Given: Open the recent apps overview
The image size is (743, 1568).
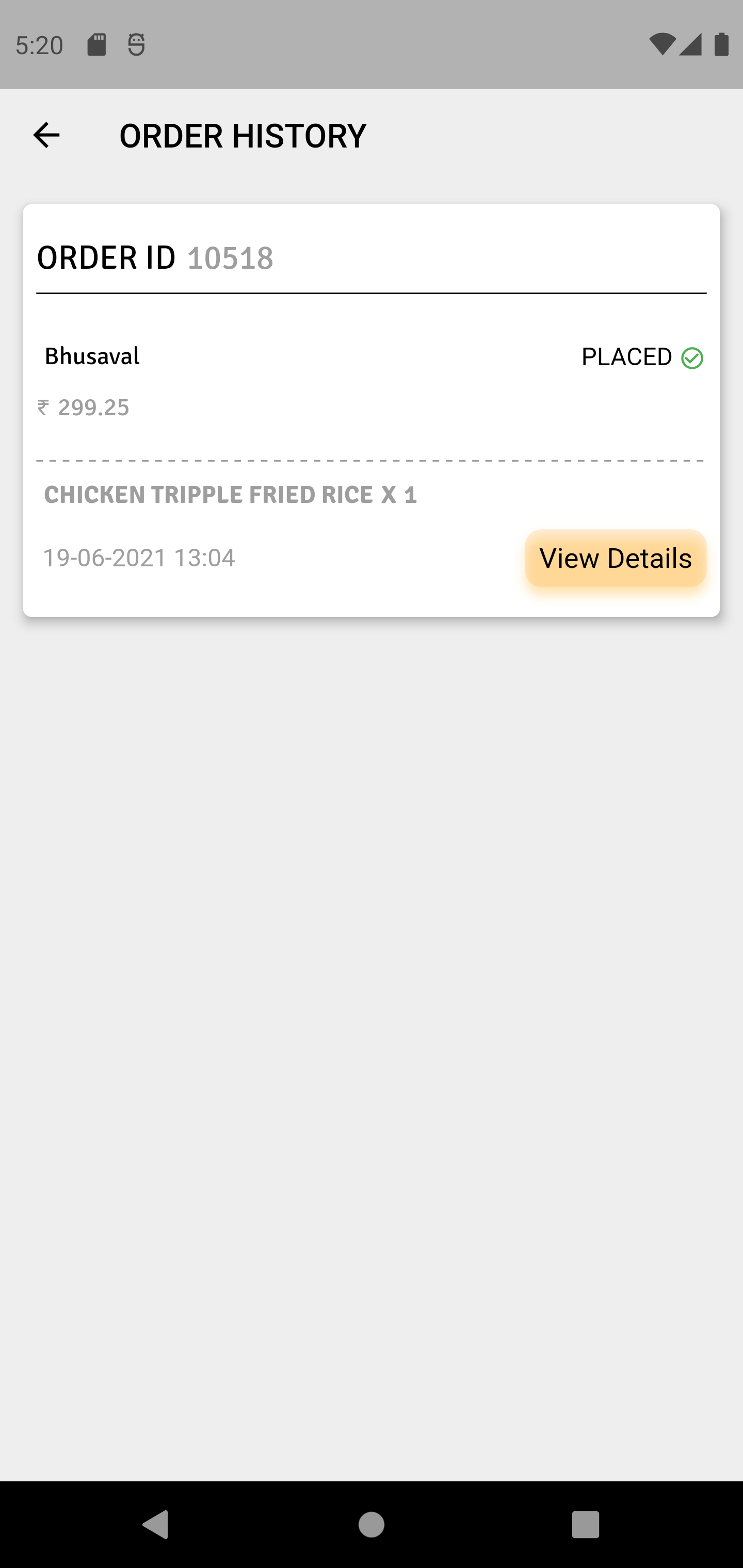Looking at the screenshot, I should [x=585, y=1525].
